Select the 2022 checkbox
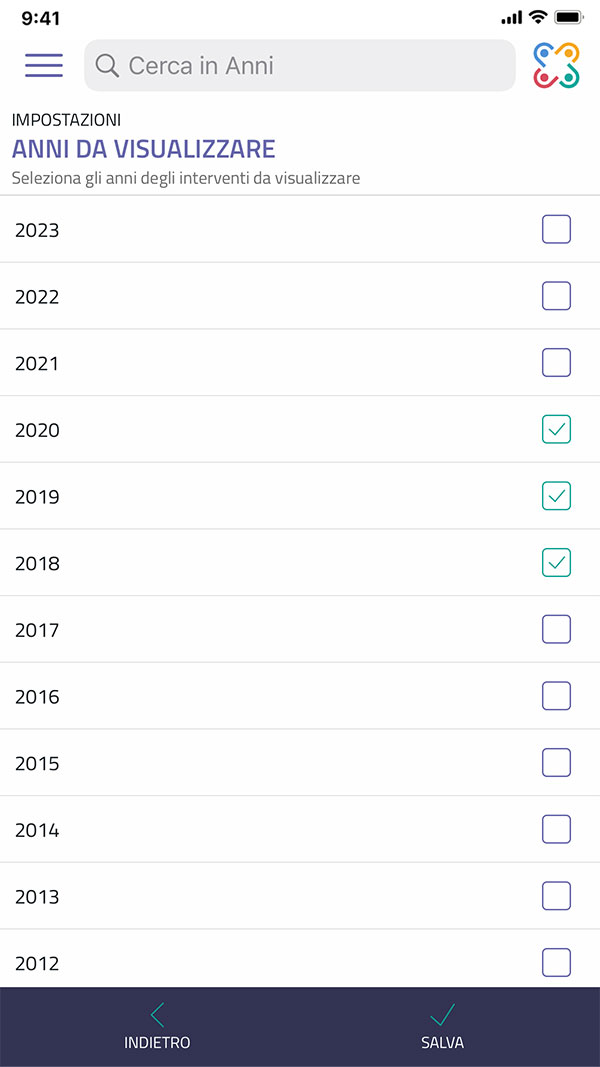 coord(556,296)
